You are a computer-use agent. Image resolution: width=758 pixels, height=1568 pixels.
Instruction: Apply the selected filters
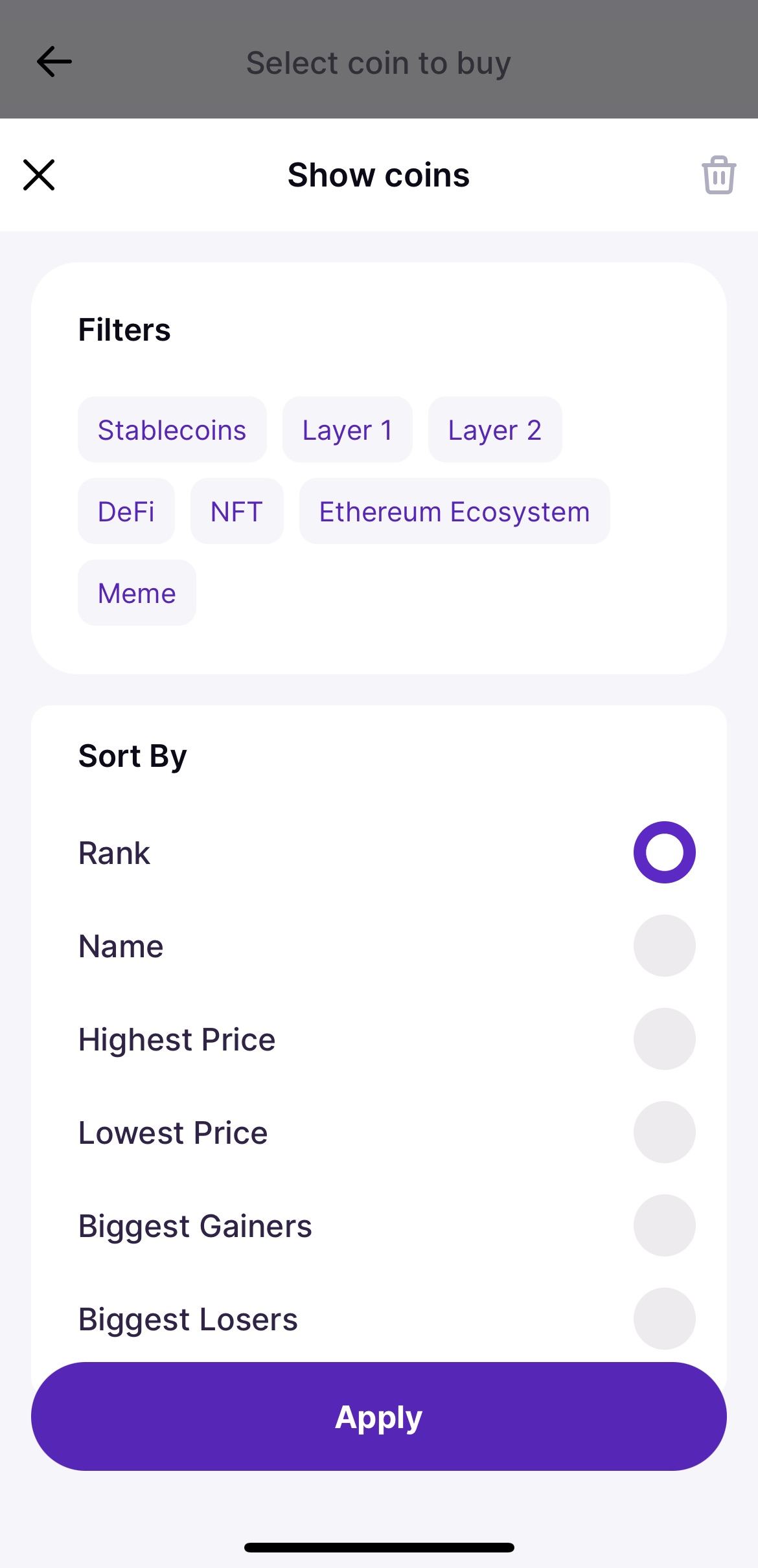(379, 1416)
